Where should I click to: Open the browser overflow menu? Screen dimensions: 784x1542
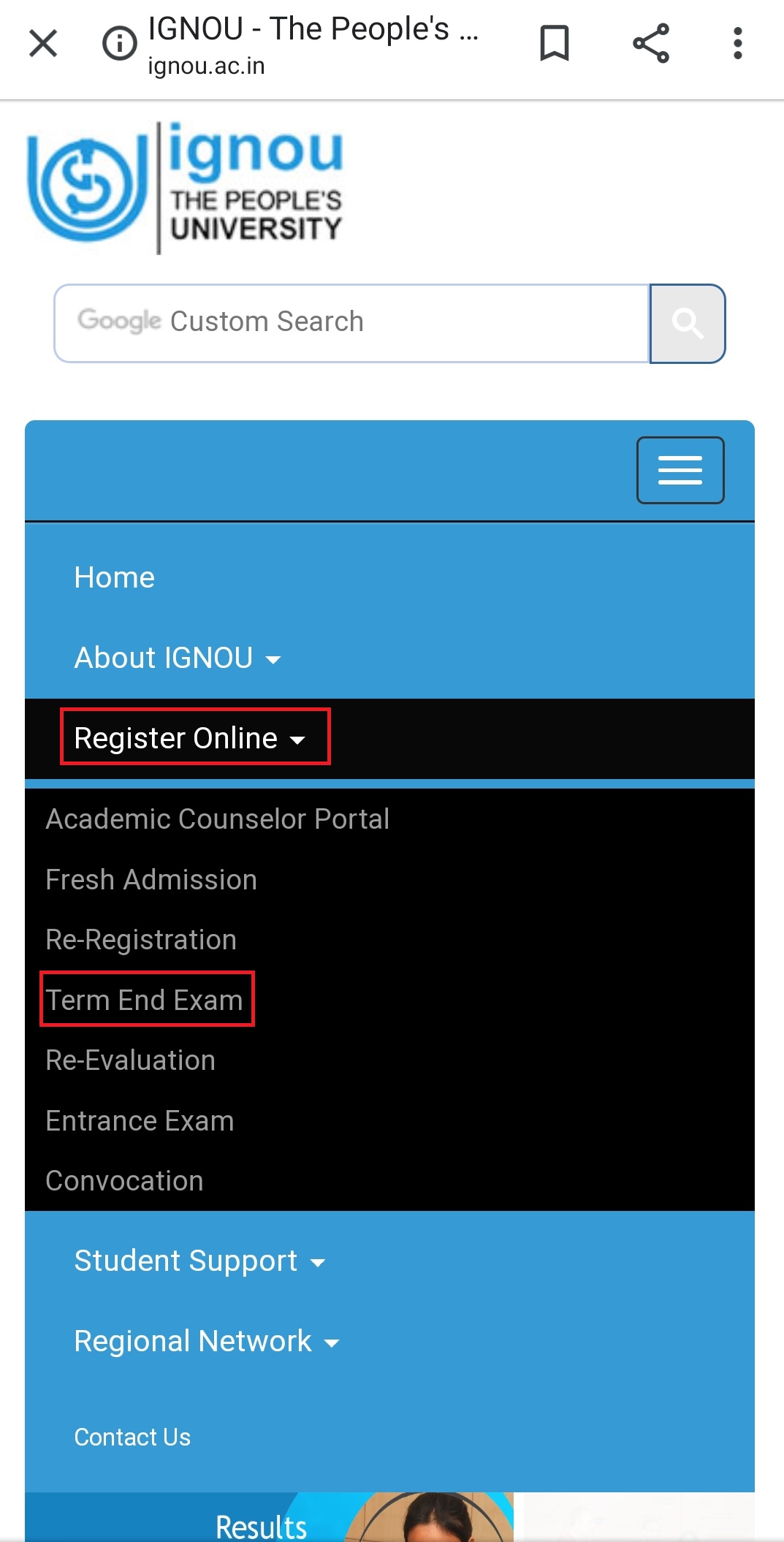[x=737, y=43]
